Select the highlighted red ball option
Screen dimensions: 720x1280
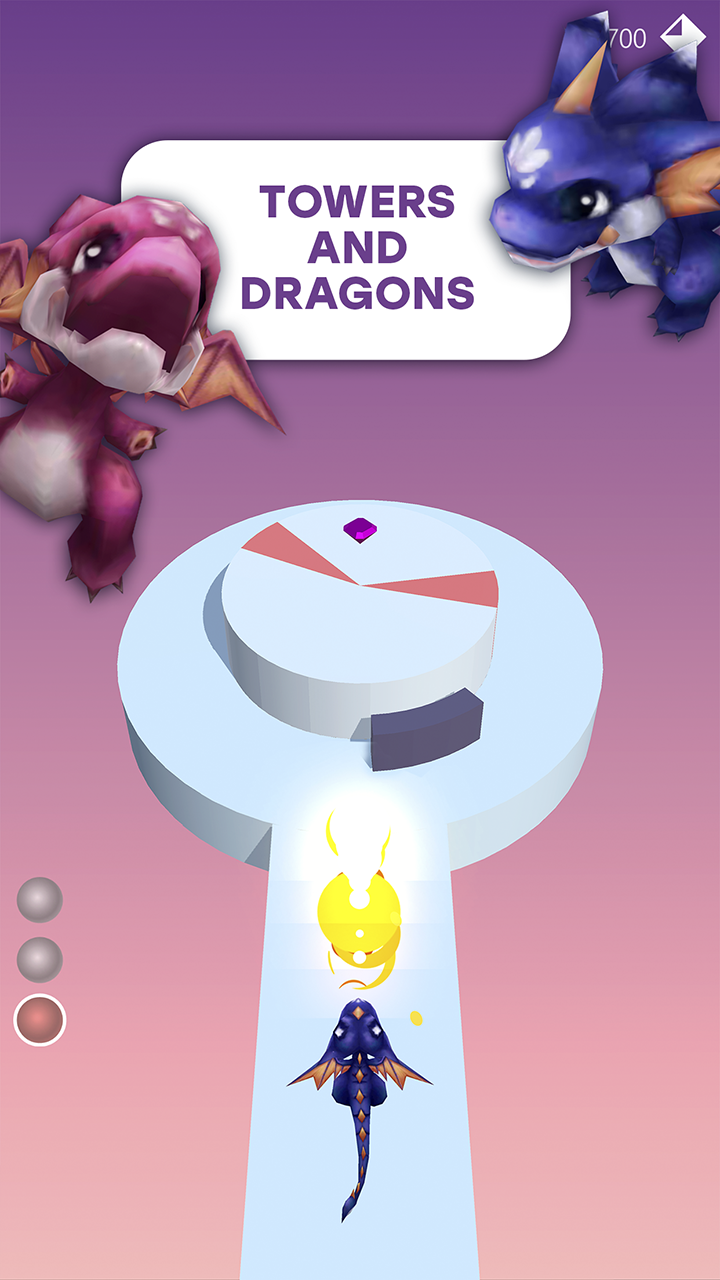[x=40, y=1020]
